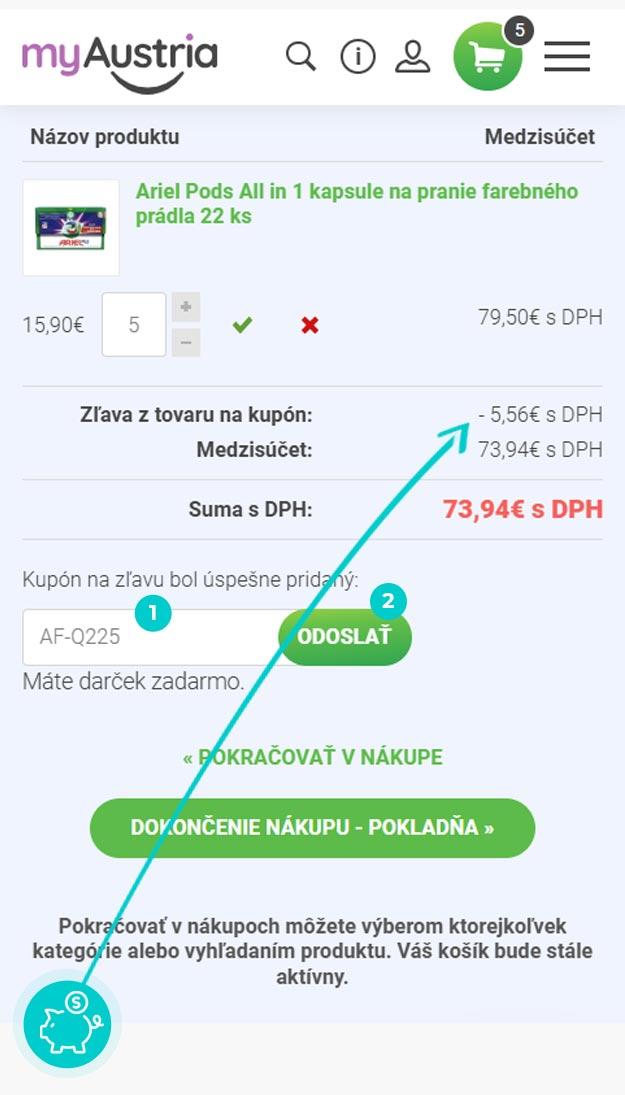The height and width of the screenshot is (1095, 625).
Task: Decrease quantity with the minus button
Action: click(x=186, y=342)
